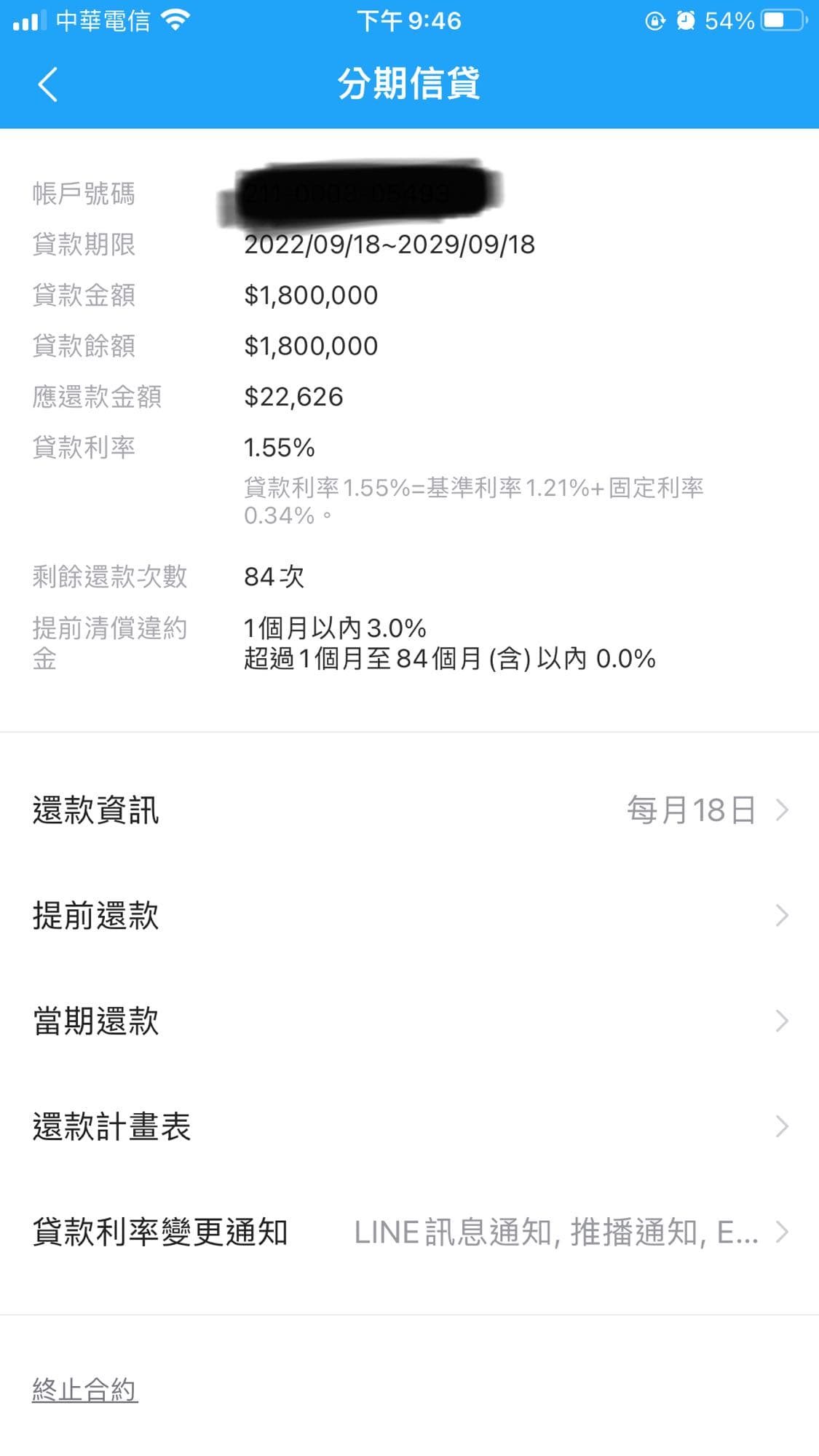Tap the 中華電信 carrier label
The height and width of the screenshot is (1456, 819).
(x=103, y=21)
